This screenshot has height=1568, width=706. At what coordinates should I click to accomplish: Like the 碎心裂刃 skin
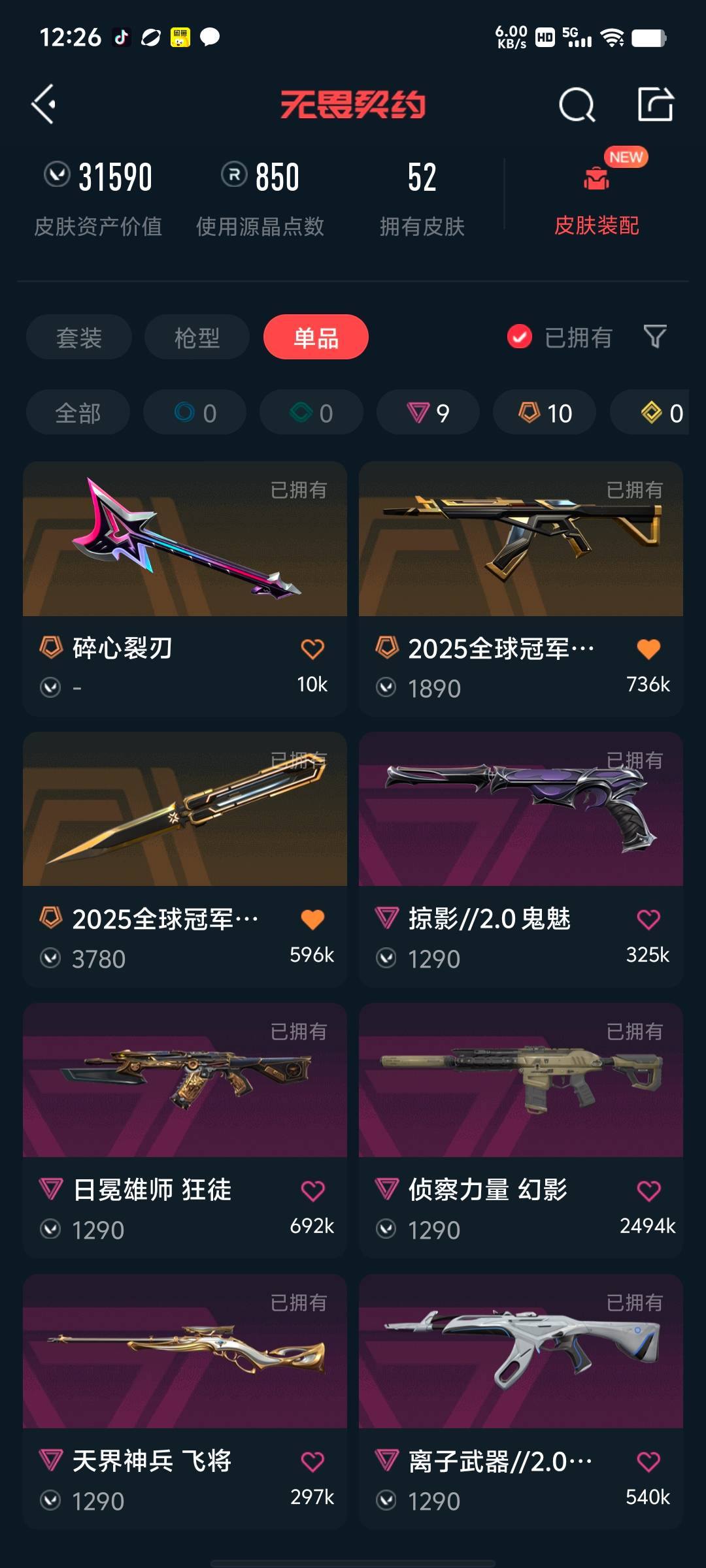tap(312, 649)
